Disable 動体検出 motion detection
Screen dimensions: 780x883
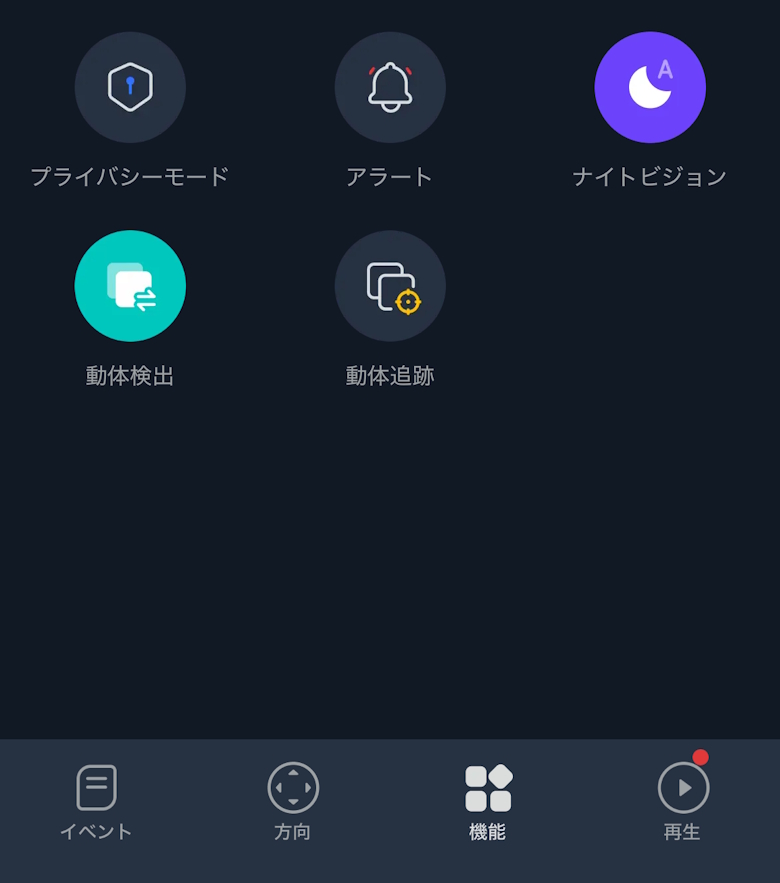coord(130,286)
